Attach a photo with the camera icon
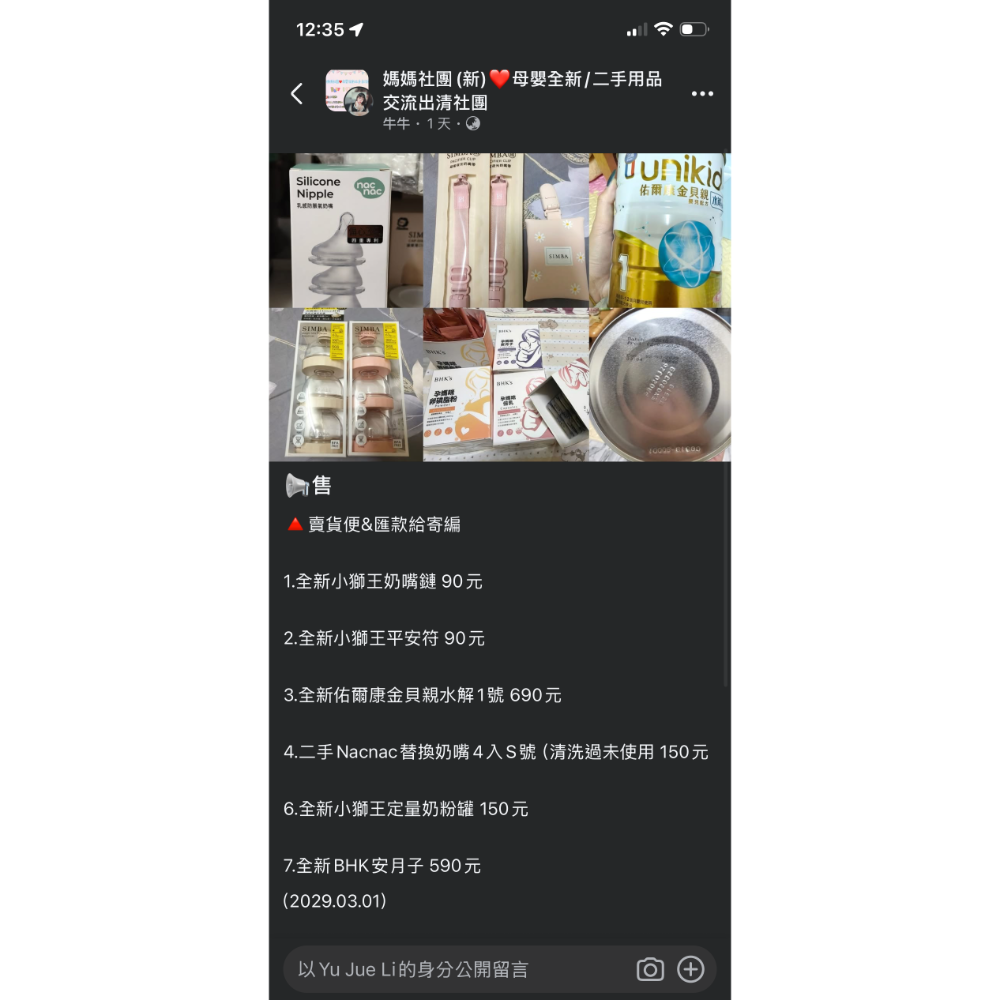 650,969
